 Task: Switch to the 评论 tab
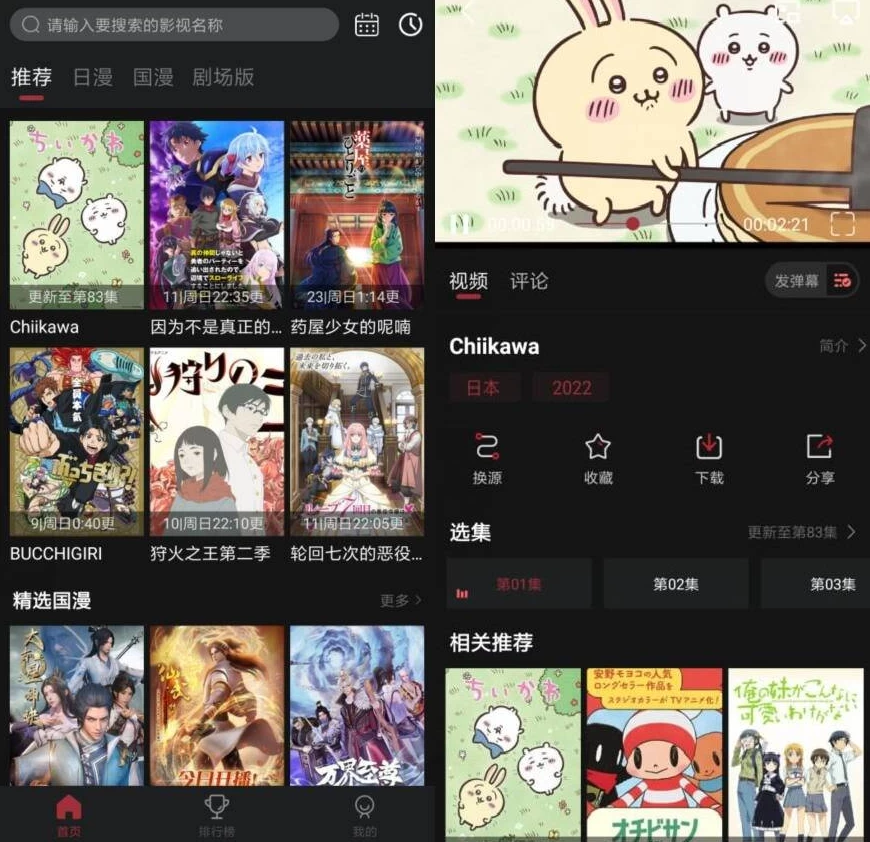(x=528, y=281)
